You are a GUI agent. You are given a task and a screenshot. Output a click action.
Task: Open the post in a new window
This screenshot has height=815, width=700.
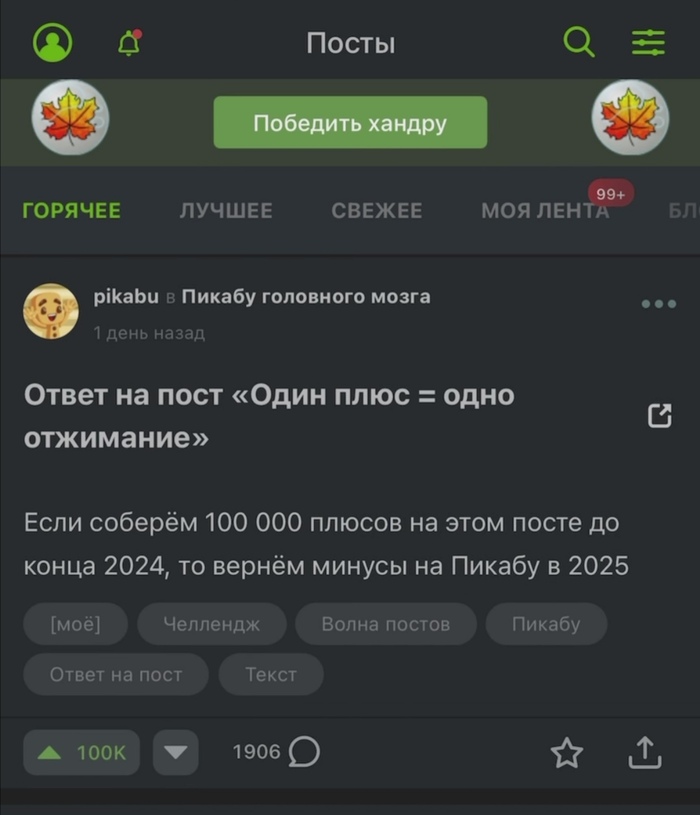coord(660,416)
